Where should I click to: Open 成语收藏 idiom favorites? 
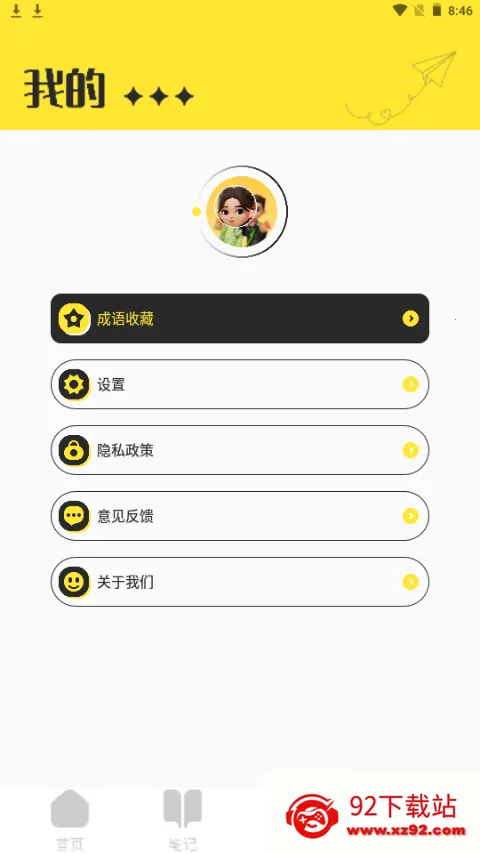(x=240, y=319)
